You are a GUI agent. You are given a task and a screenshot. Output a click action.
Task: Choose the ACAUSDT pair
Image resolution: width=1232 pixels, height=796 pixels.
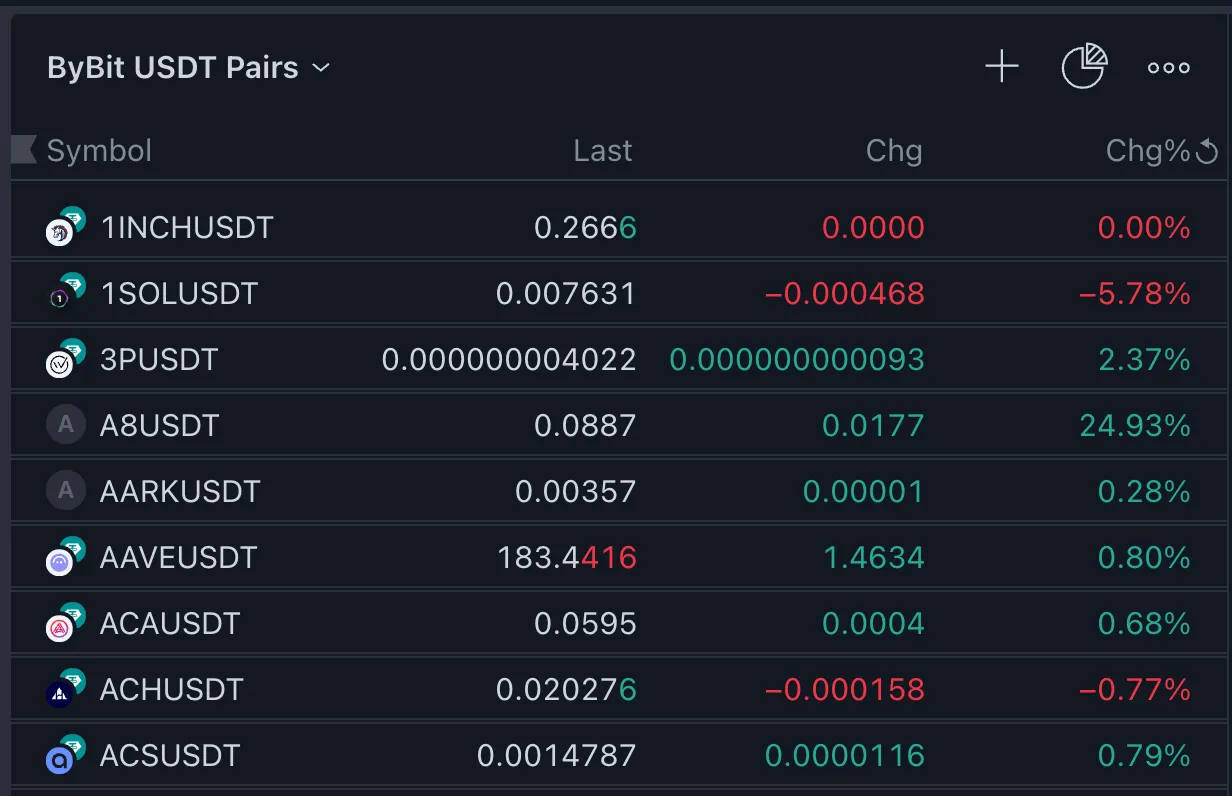click(x=170, y=624)
